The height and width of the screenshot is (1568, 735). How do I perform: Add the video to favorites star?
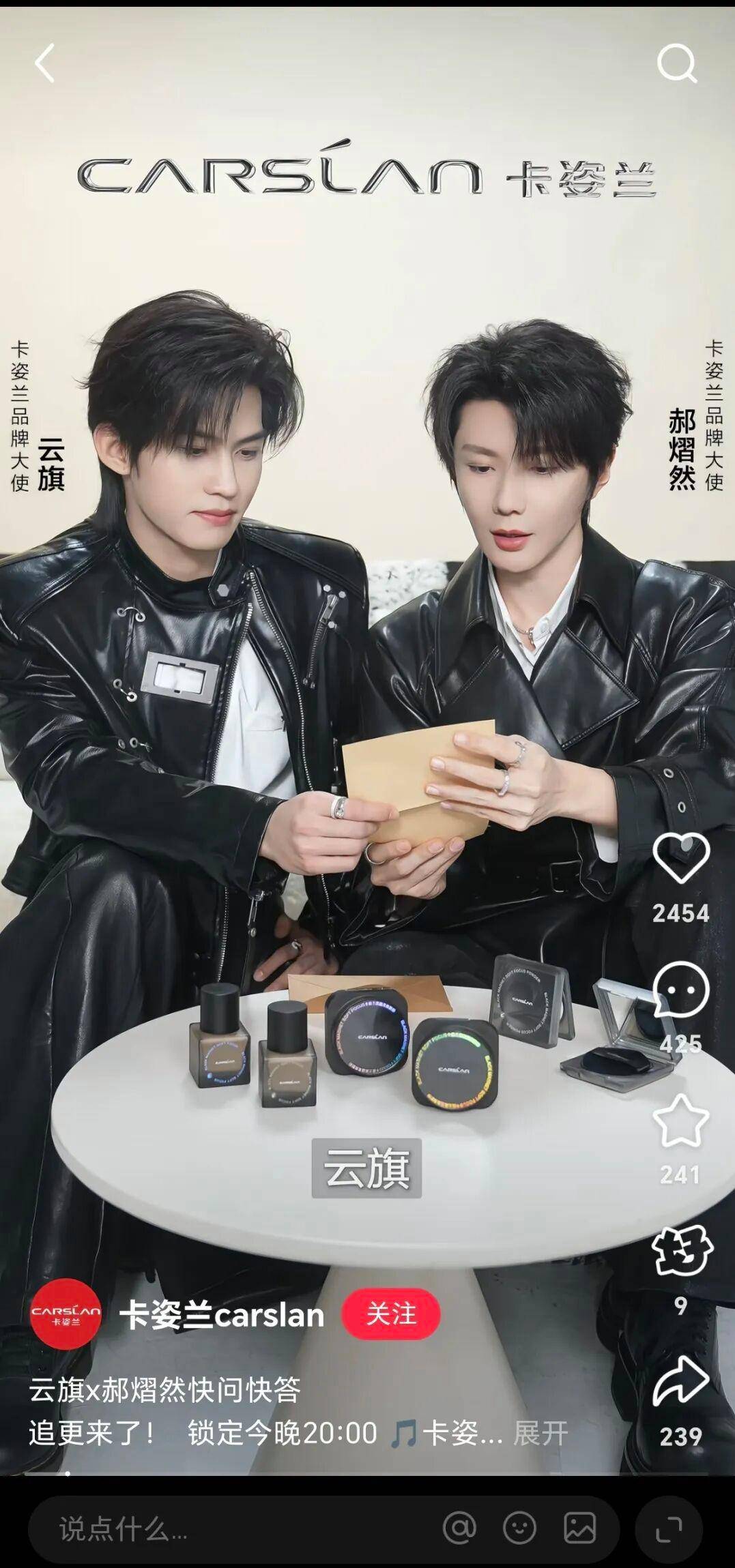tap(680, 1121)
